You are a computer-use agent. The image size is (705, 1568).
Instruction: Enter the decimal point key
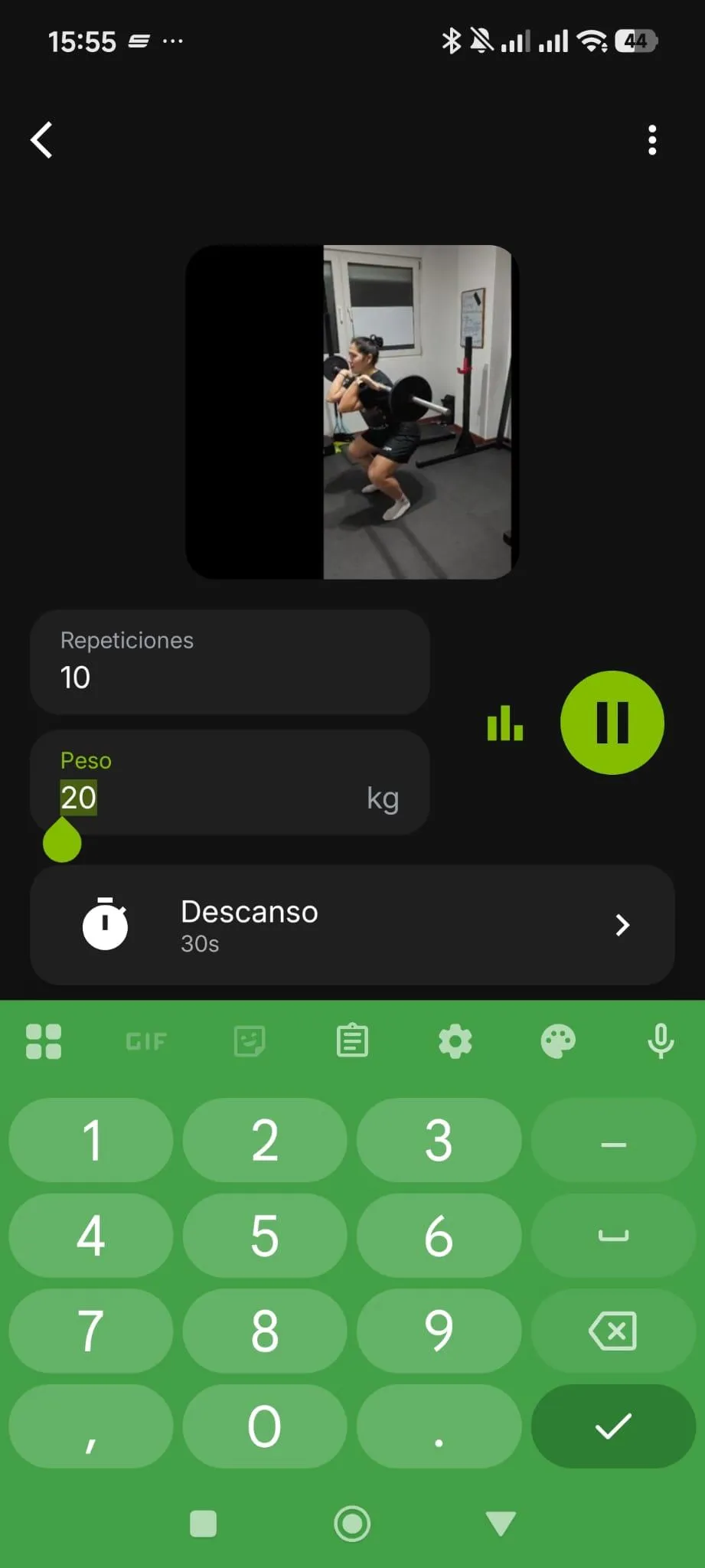click(439, 1426)
